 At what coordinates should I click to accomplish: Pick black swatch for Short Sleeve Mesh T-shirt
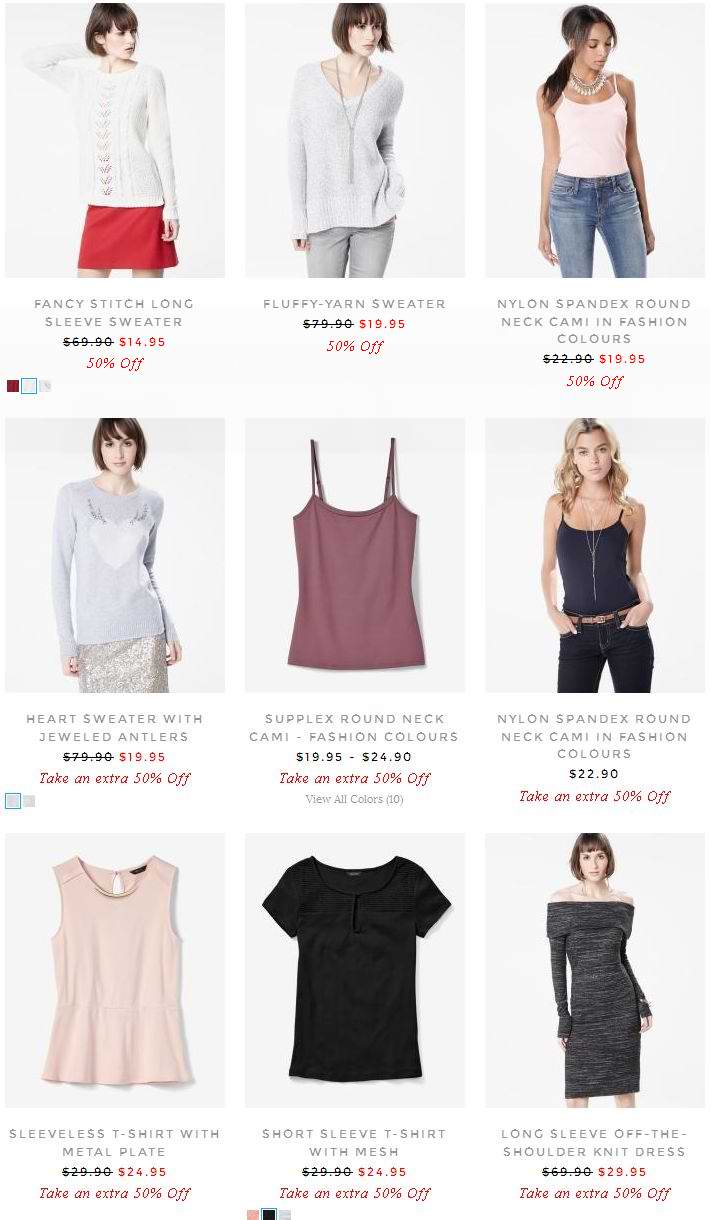pyautogui.click(x=269, y=1215)
